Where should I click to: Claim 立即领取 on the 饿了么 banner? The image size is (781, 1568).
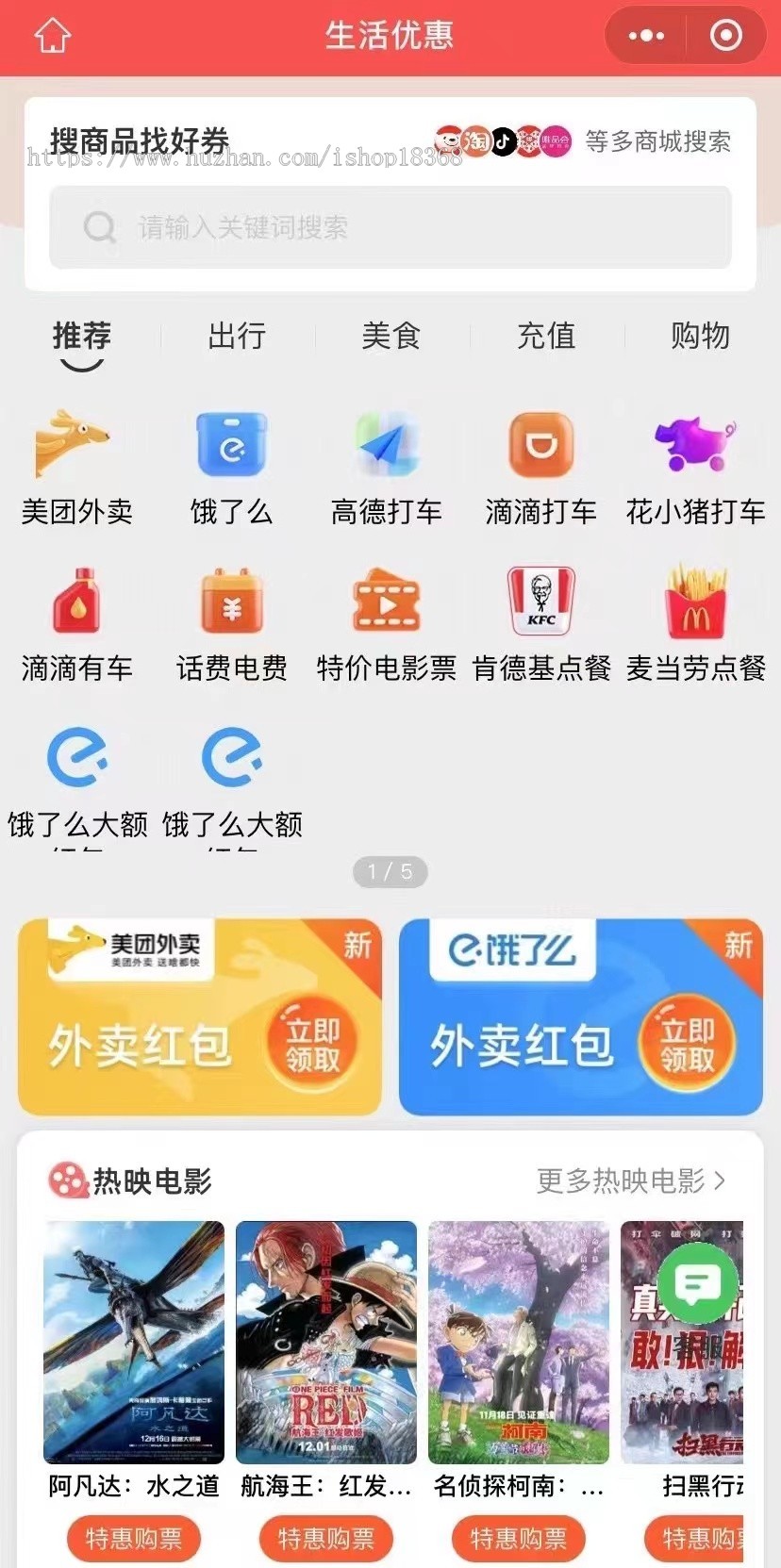[x=690, y=1041]
